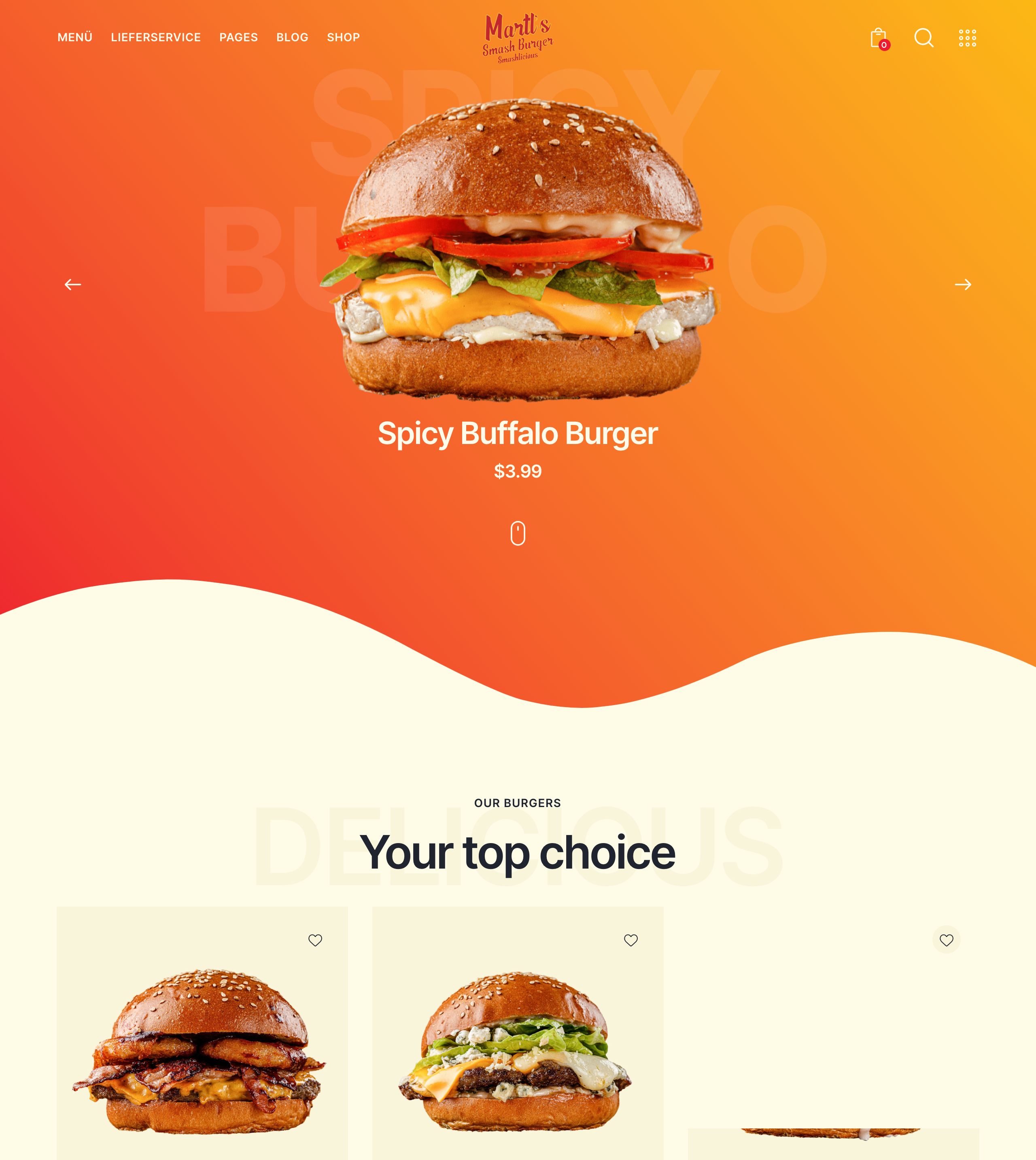This screenshot has height=1160, width=1036.
Task: Open the MENÜ navigation item
Action: point(74,38)
